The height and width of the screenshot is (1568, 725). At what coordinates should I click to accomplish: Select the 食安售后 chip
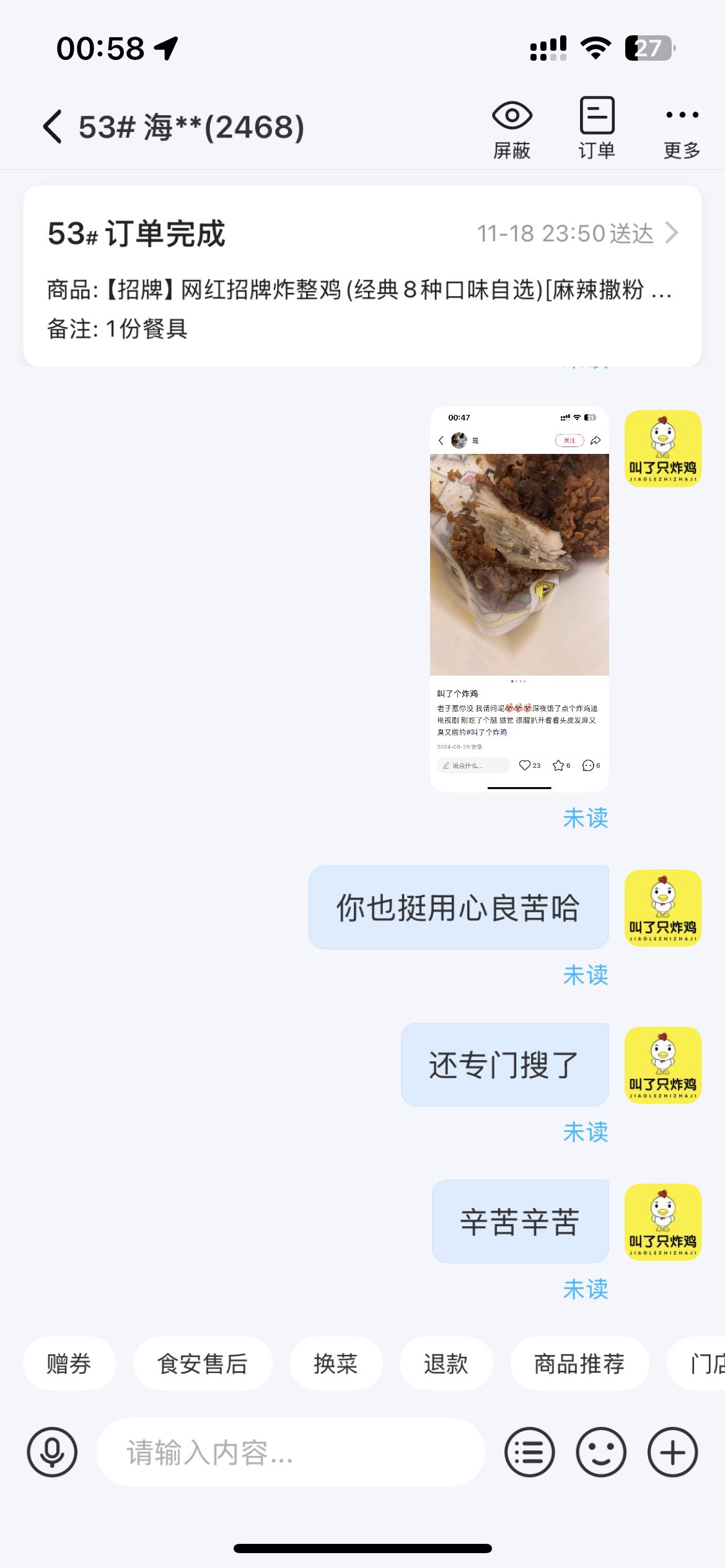pos(203,1363)
